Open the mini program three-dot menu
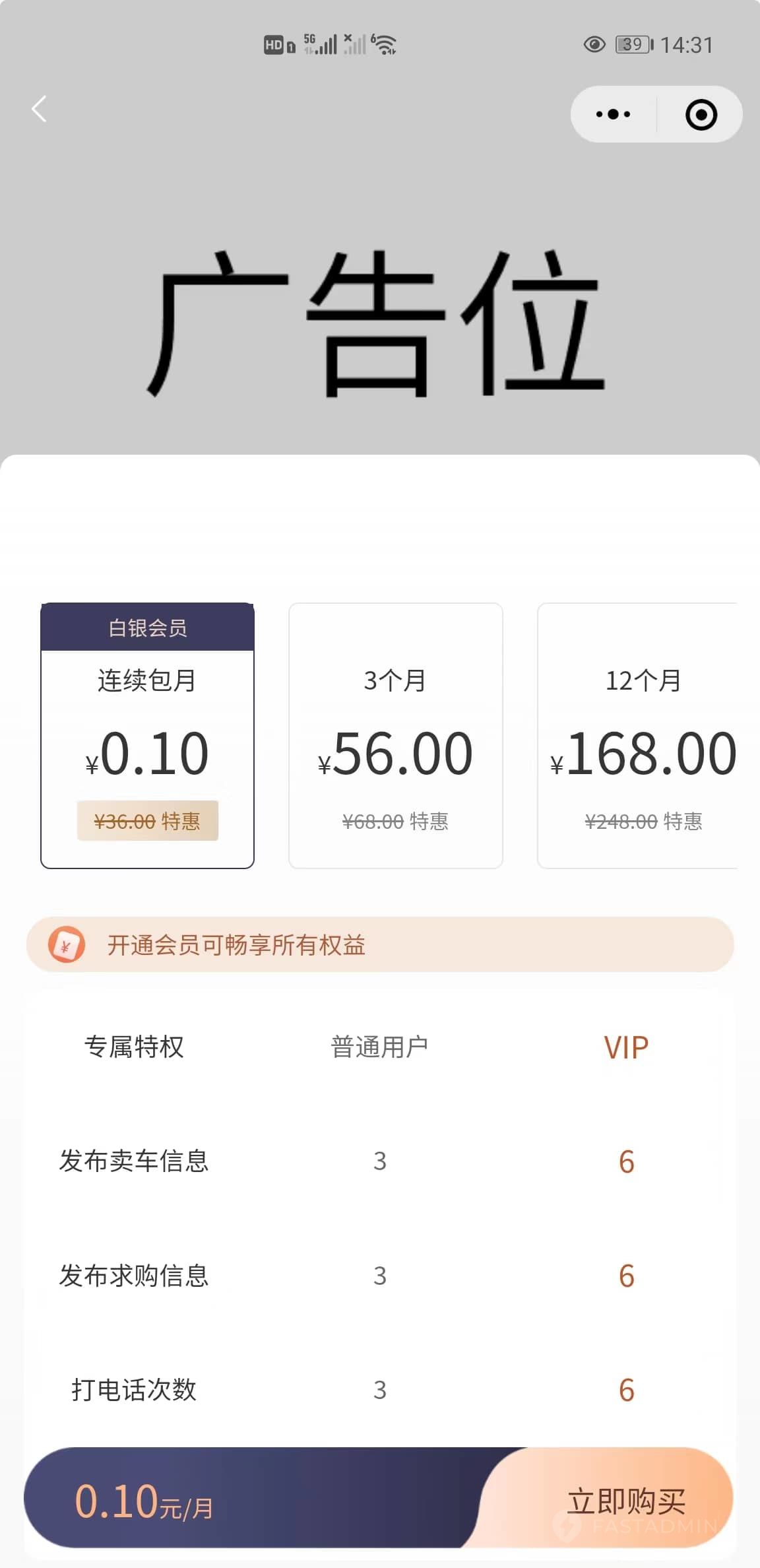Image resolution: width=760 pixels, height=1568 pixels. 613,114
